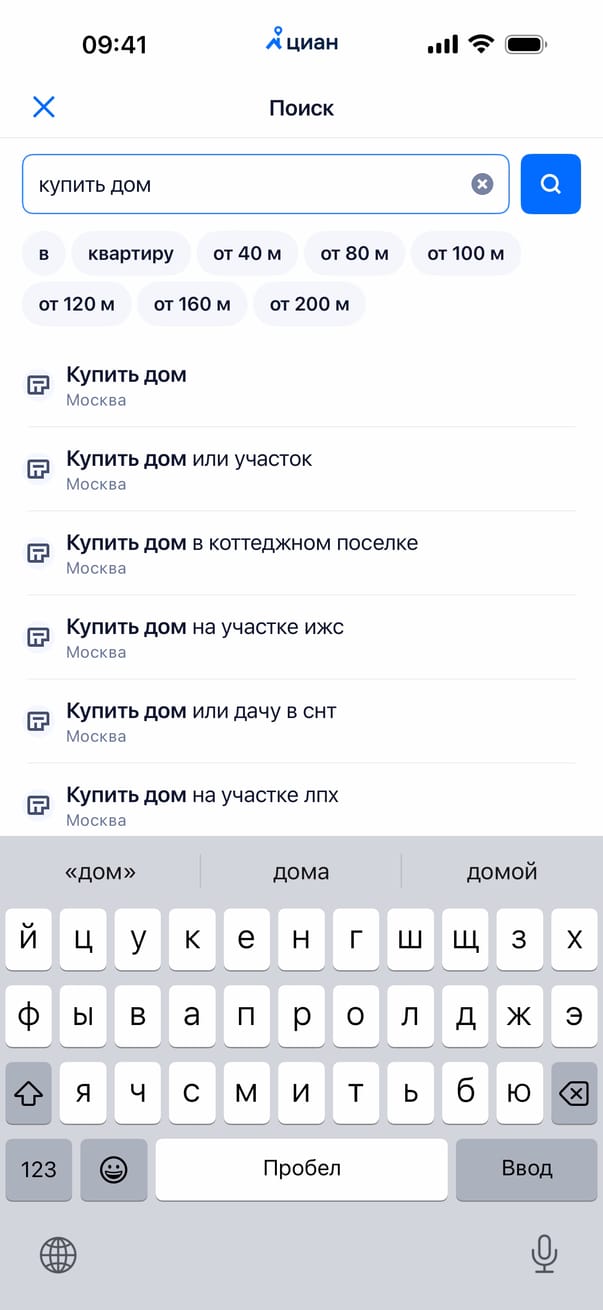Choose the «от 80 м» chip
Screen dimensions: 603x1310
(354, 254)
